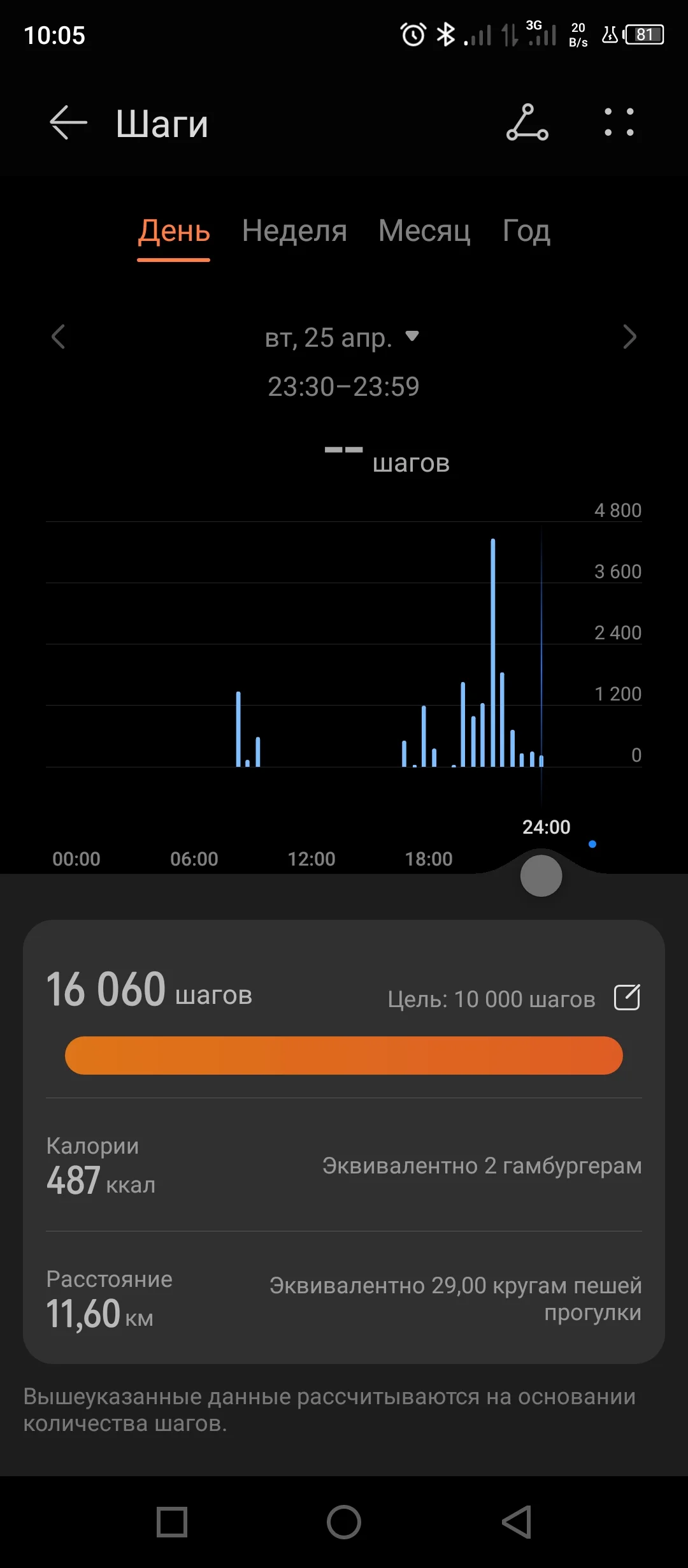688x1568 pixels.
Task: Edit the 10 000 steps goal
Action: [x=627, y=998]
